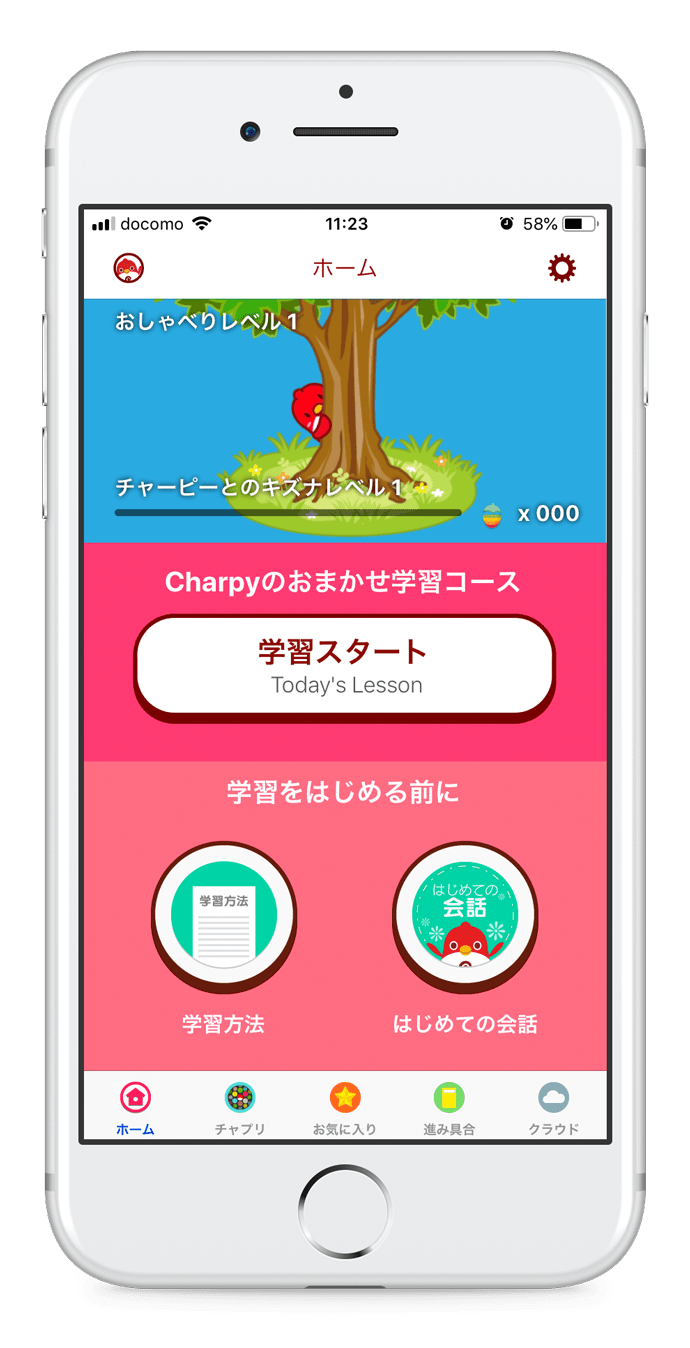
Task: Go to the 進み具合 progress tab
Action: point(449,1107)
